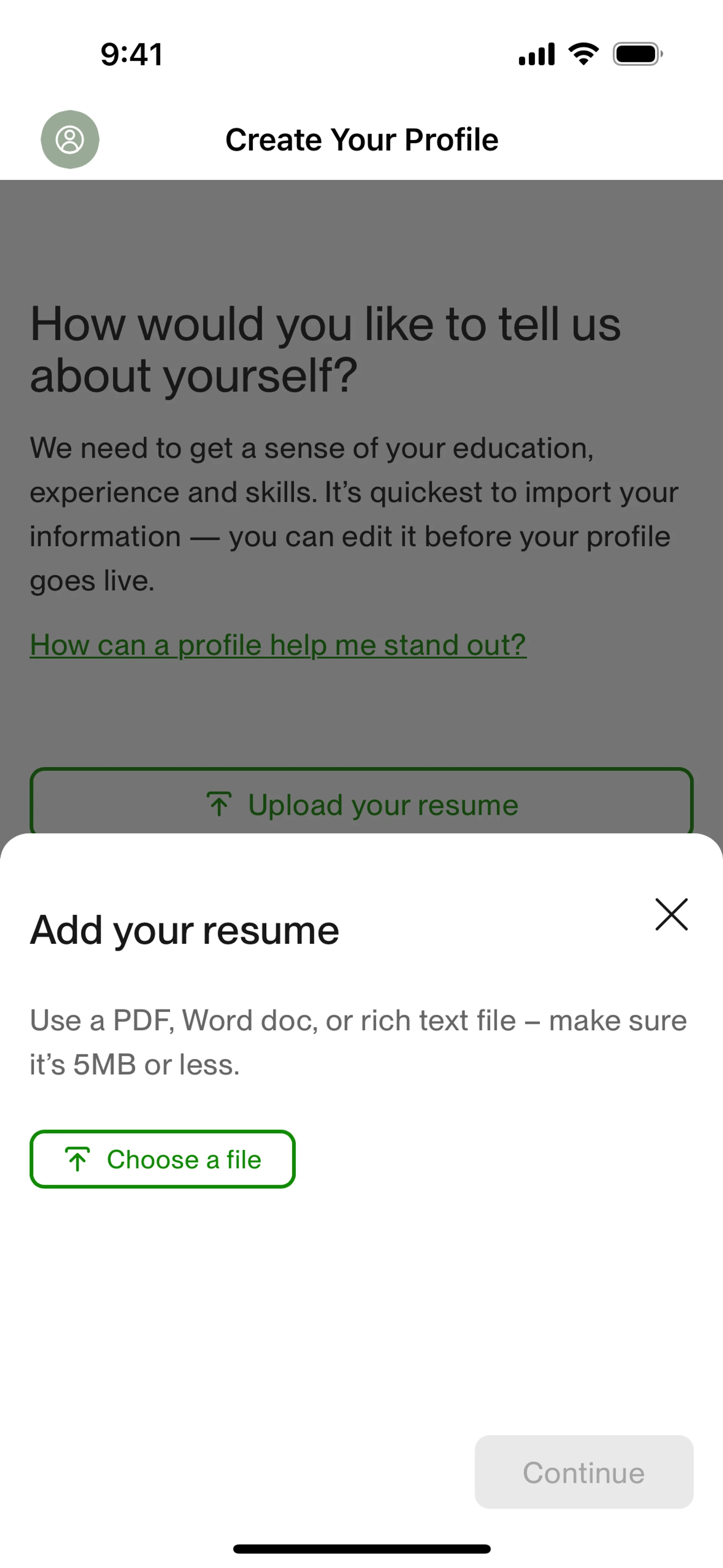Tap the Continue button
Image resolution: width=723 pixels, height=1568 pixels.
click(x=584, y=1472)
